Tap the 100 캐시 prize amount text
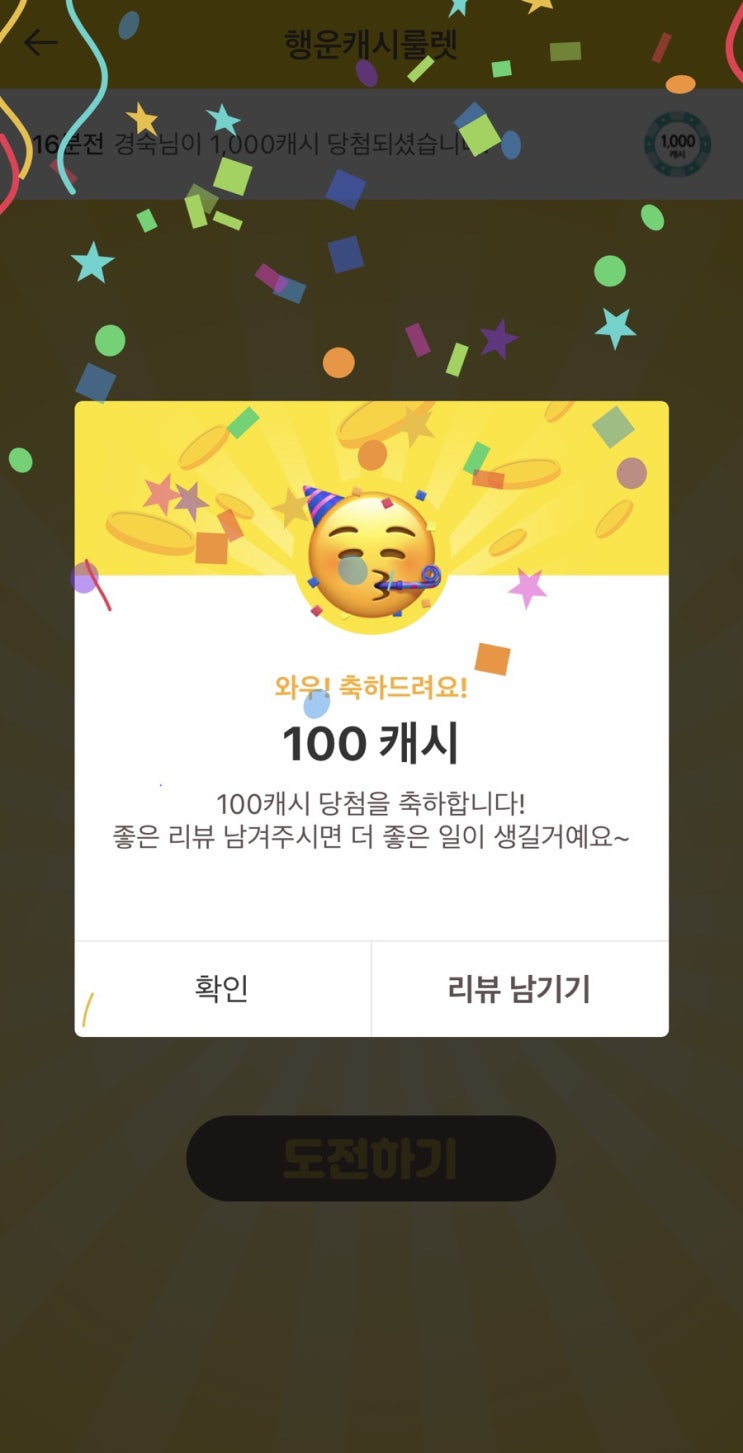This screenshot has width=743, height=1453. tap(371, 741)
